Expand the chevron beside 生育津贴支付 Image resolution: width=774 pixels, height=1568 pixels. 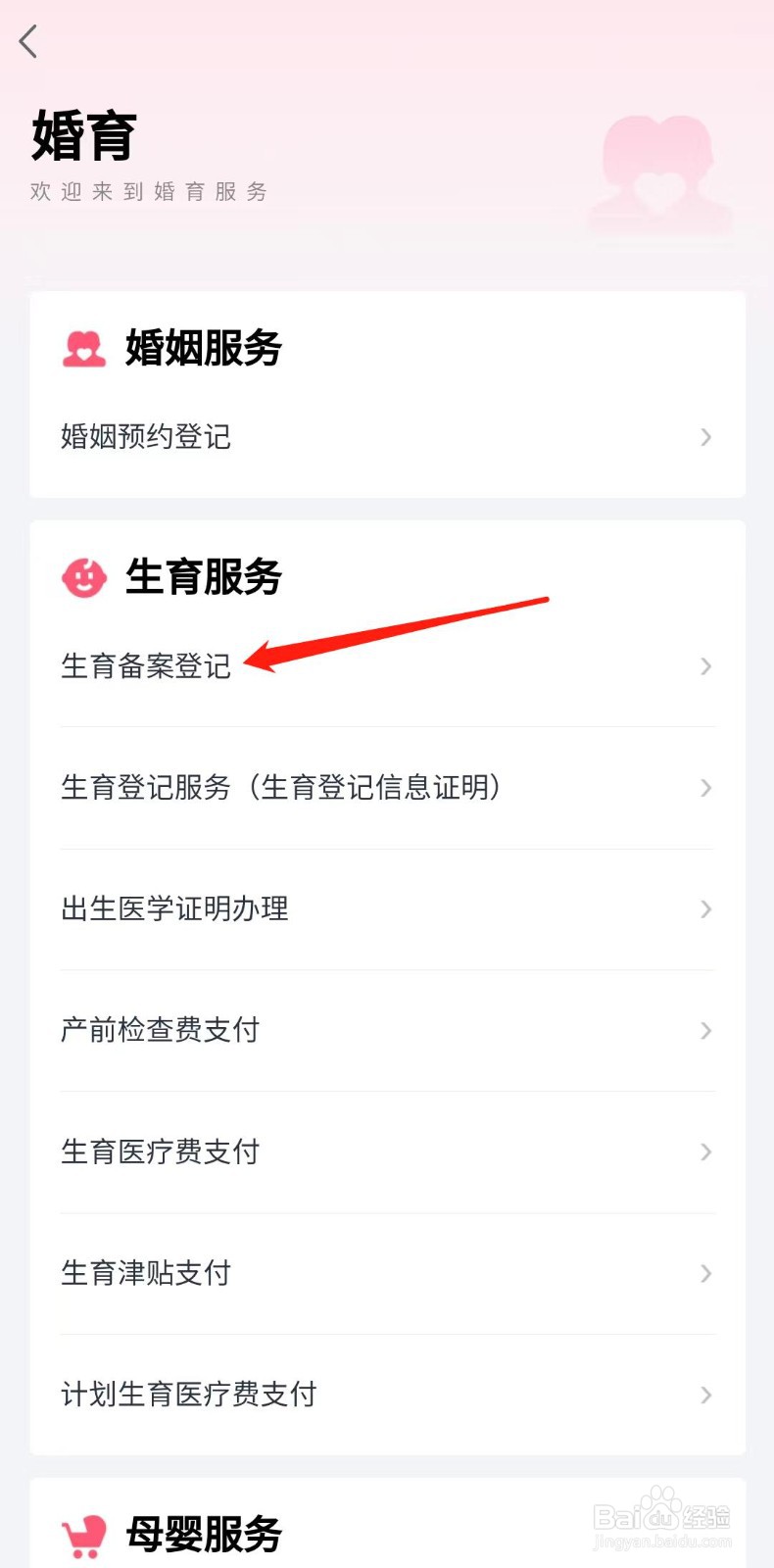coord(706,1274)
